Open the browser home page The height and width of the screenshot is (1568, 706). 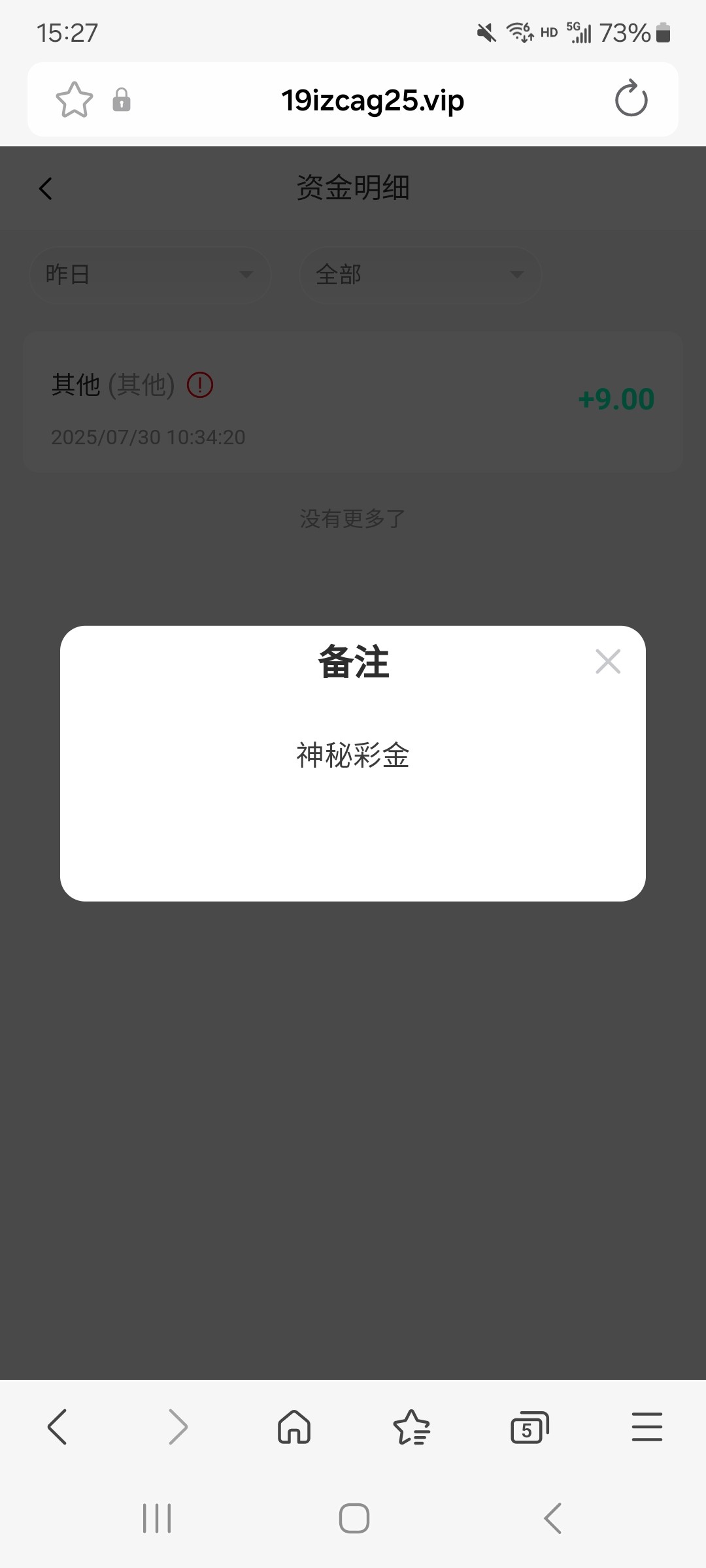[294, 1426]
